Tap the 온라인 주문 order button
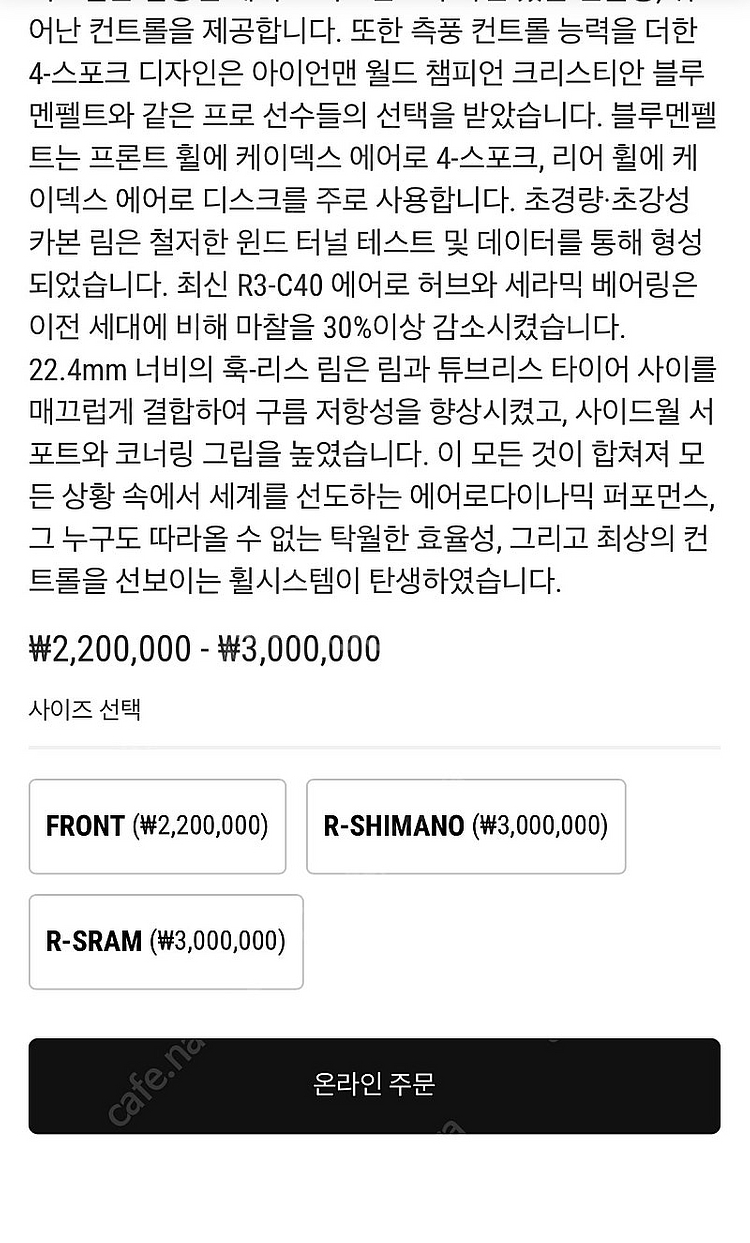 374,1085
